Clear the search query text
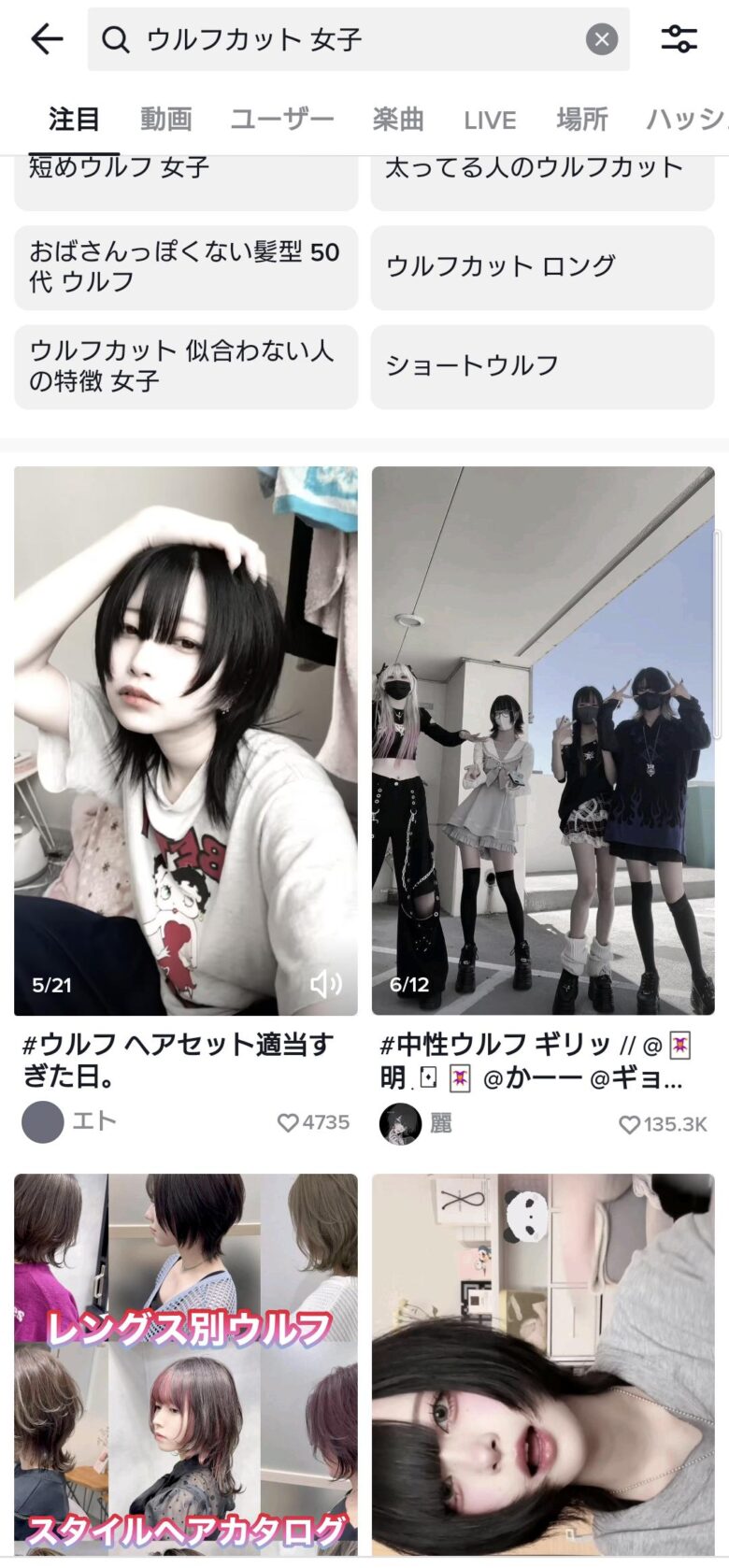Image resolution: width=729 pixels, height=1568 pixels. (601, 39)
